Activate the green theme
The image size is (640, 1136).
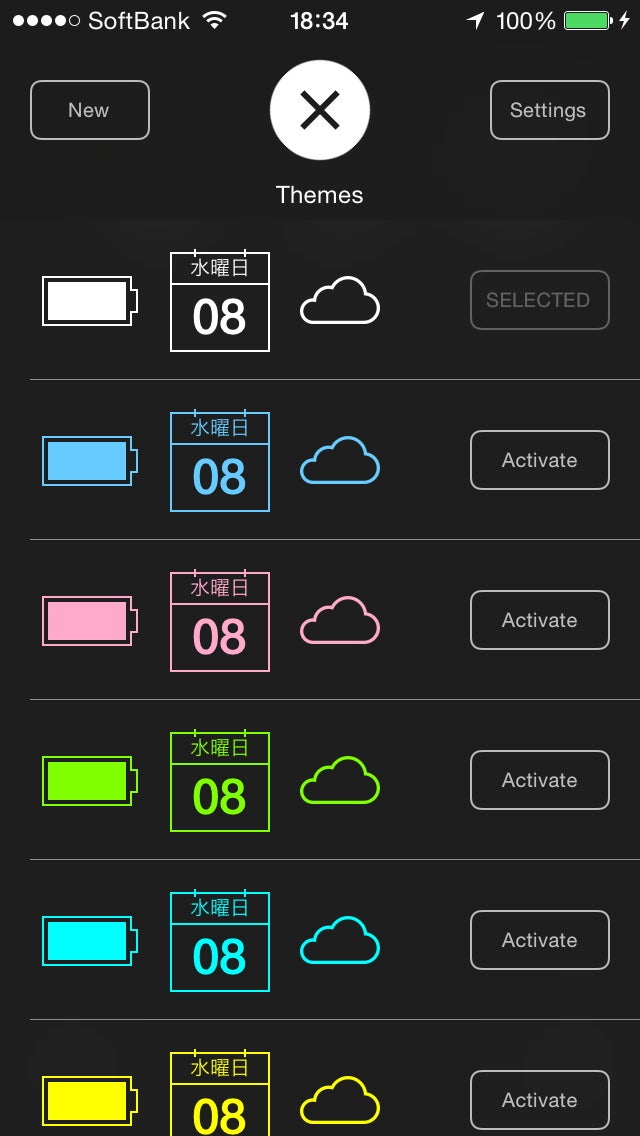tap(539, 780)
